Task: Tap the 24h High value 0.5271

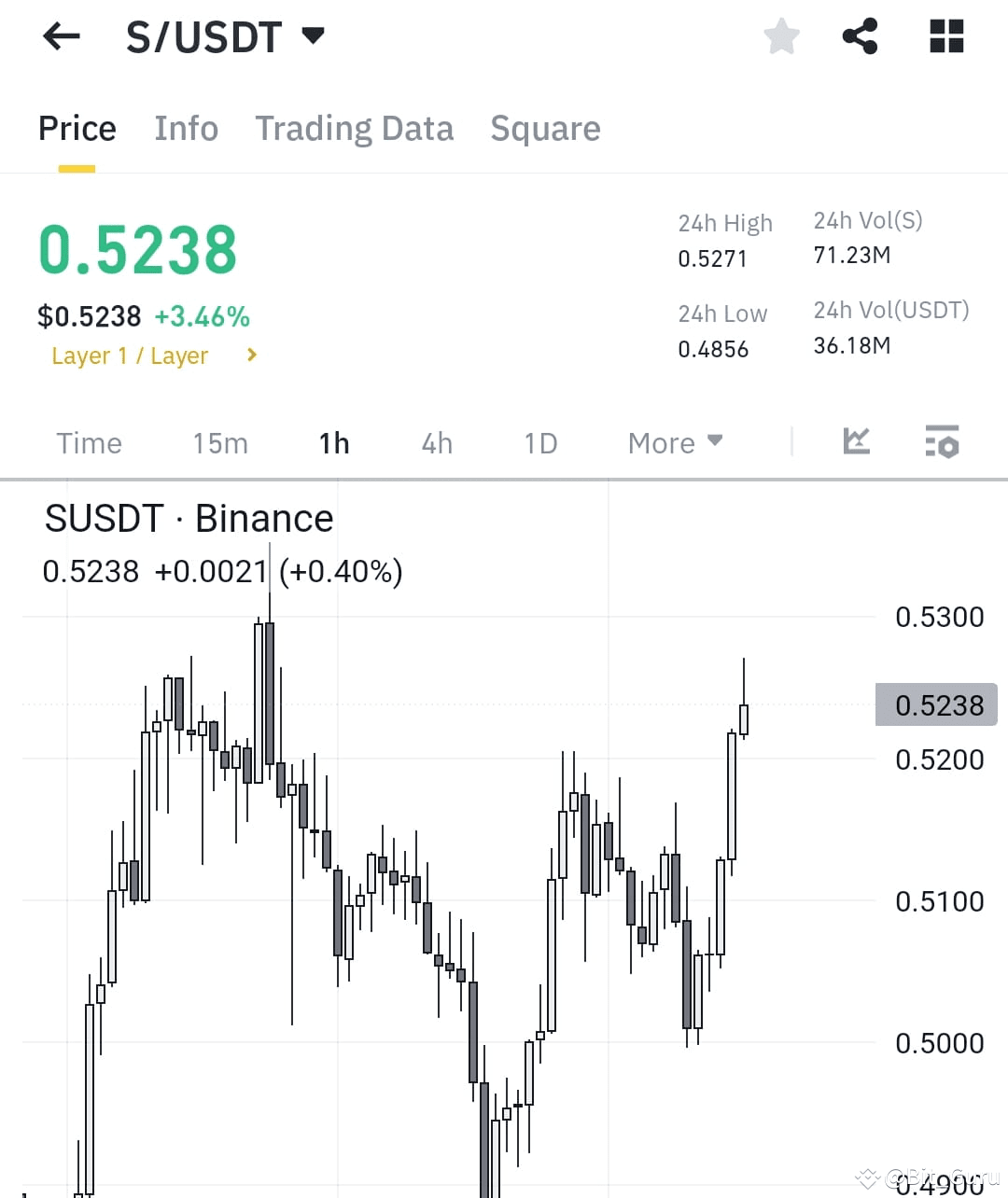Action: (x=712, y=258)
